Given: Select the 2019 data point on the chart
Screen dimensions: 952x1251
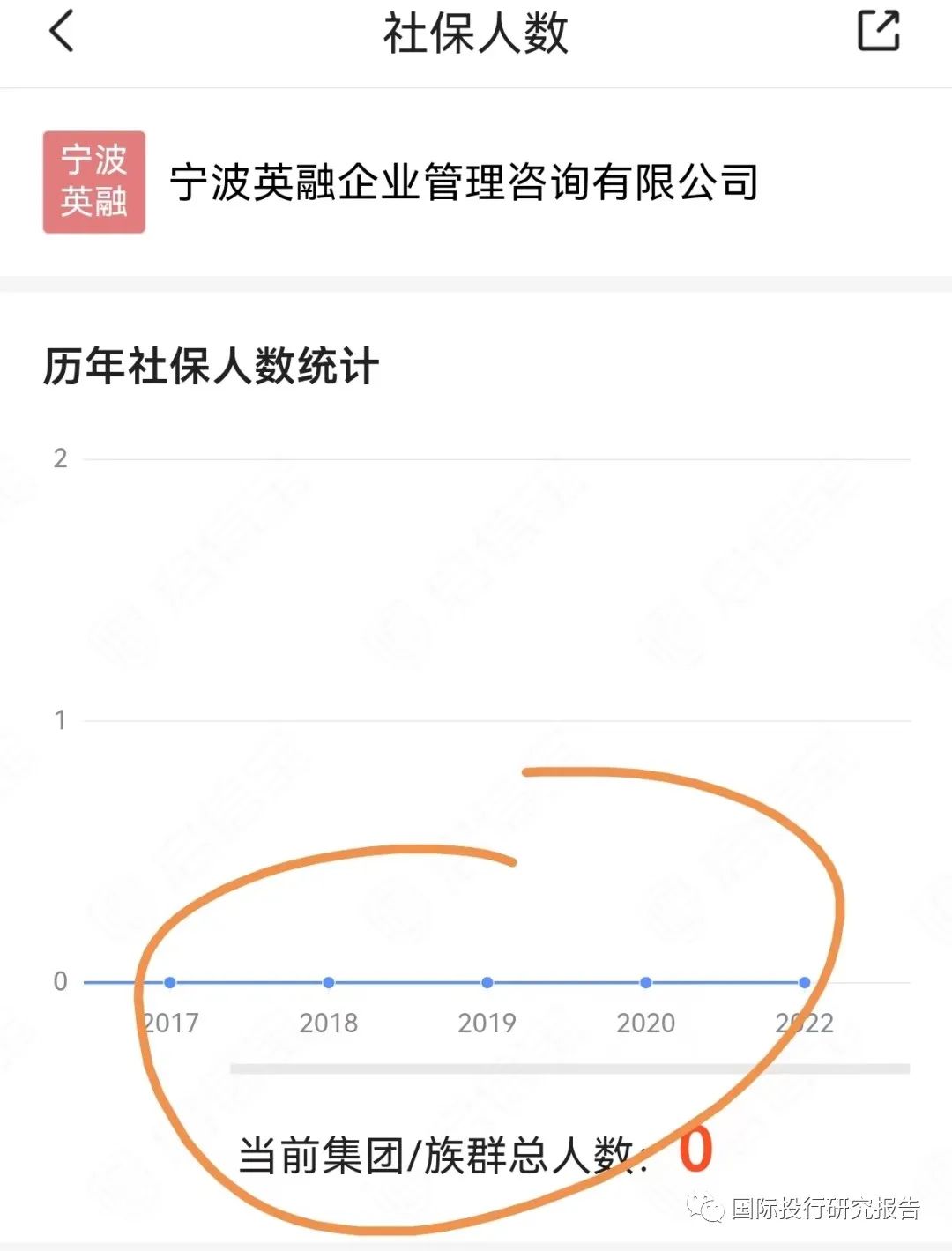Looking at the screenshot, I should coord(487,982).
